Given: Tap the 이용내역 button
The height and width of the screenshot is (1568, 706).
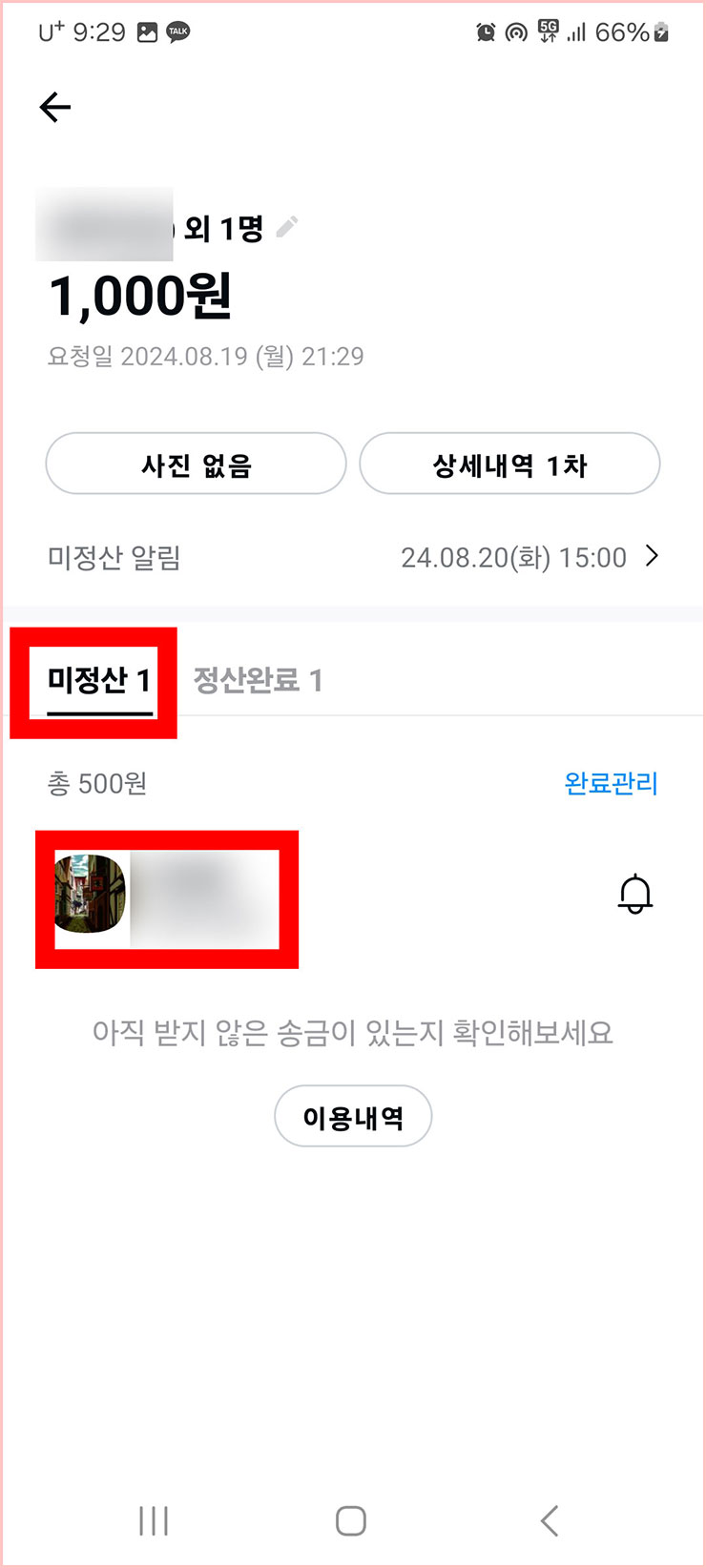Looking at the screenshot, I should (353, 1116).
